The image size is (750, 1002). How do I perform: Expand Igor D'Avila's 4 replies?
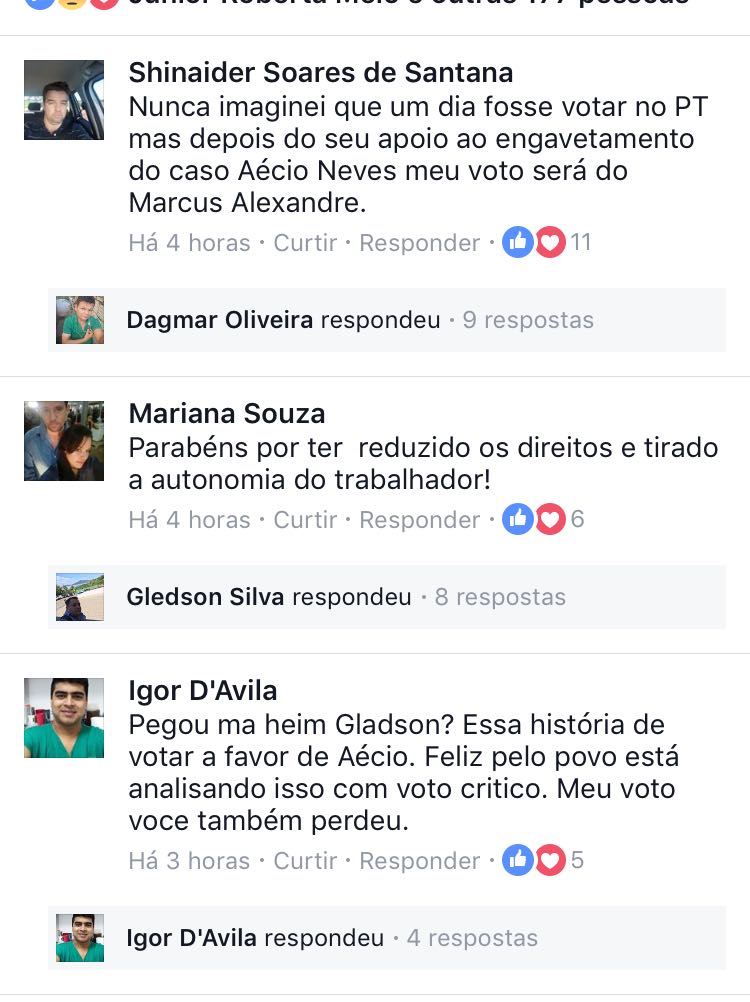tap(472, 938)
